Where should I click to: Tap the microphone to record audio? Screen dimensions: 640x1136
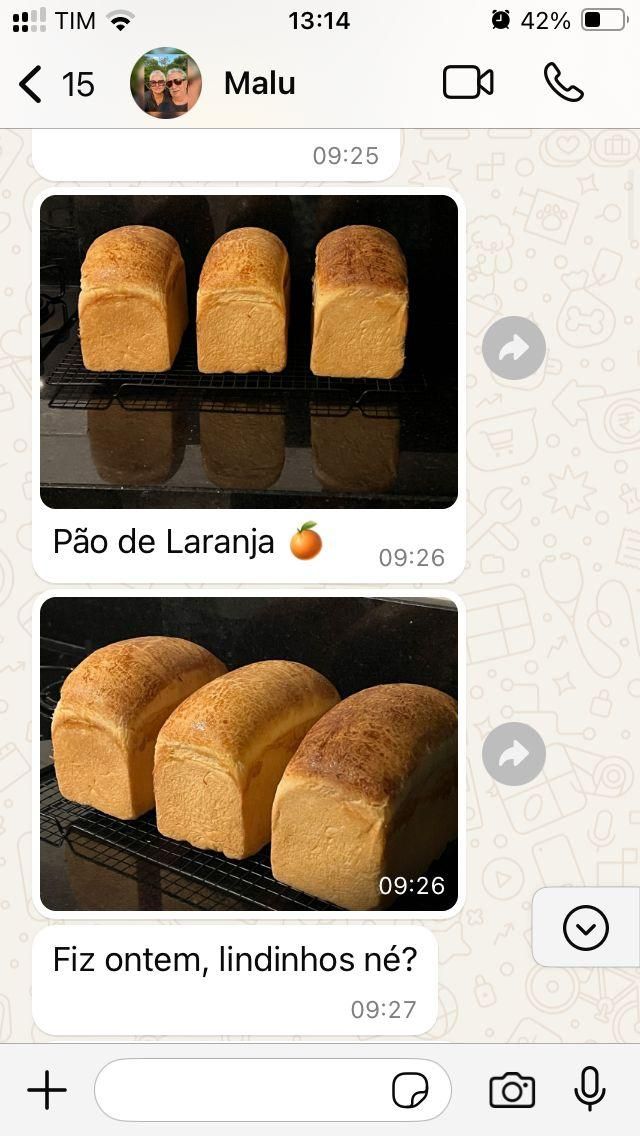pos(590,1090)
